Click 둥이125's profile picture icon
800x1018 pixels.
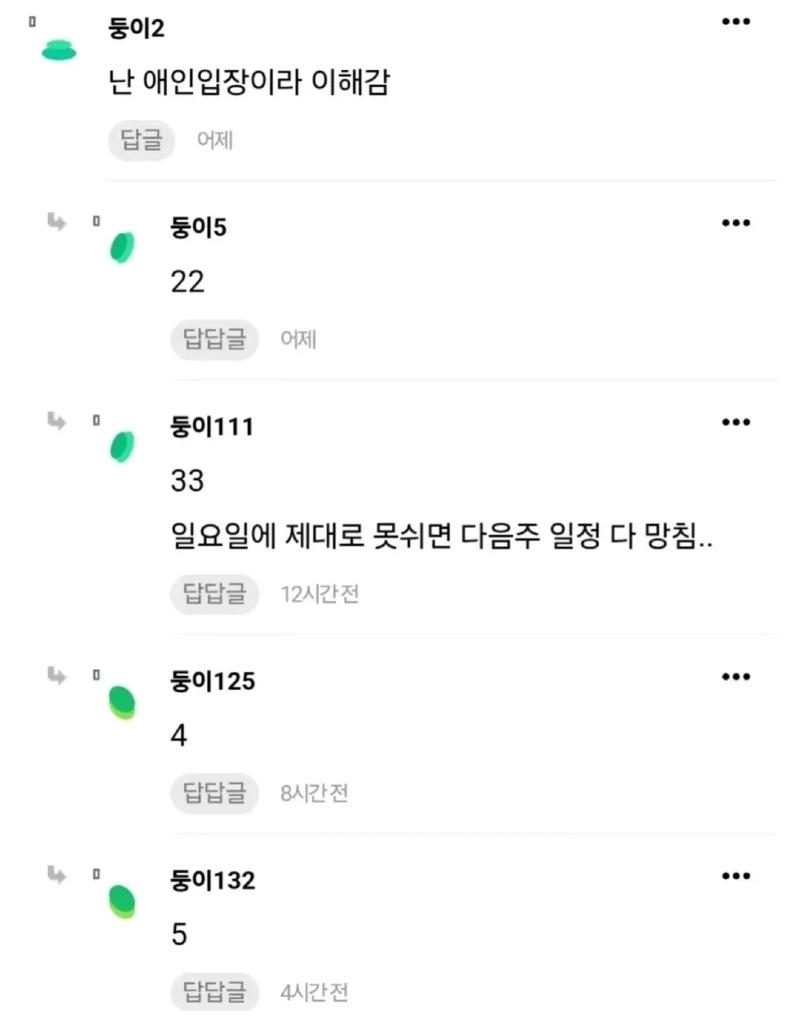tap(120, 701)
